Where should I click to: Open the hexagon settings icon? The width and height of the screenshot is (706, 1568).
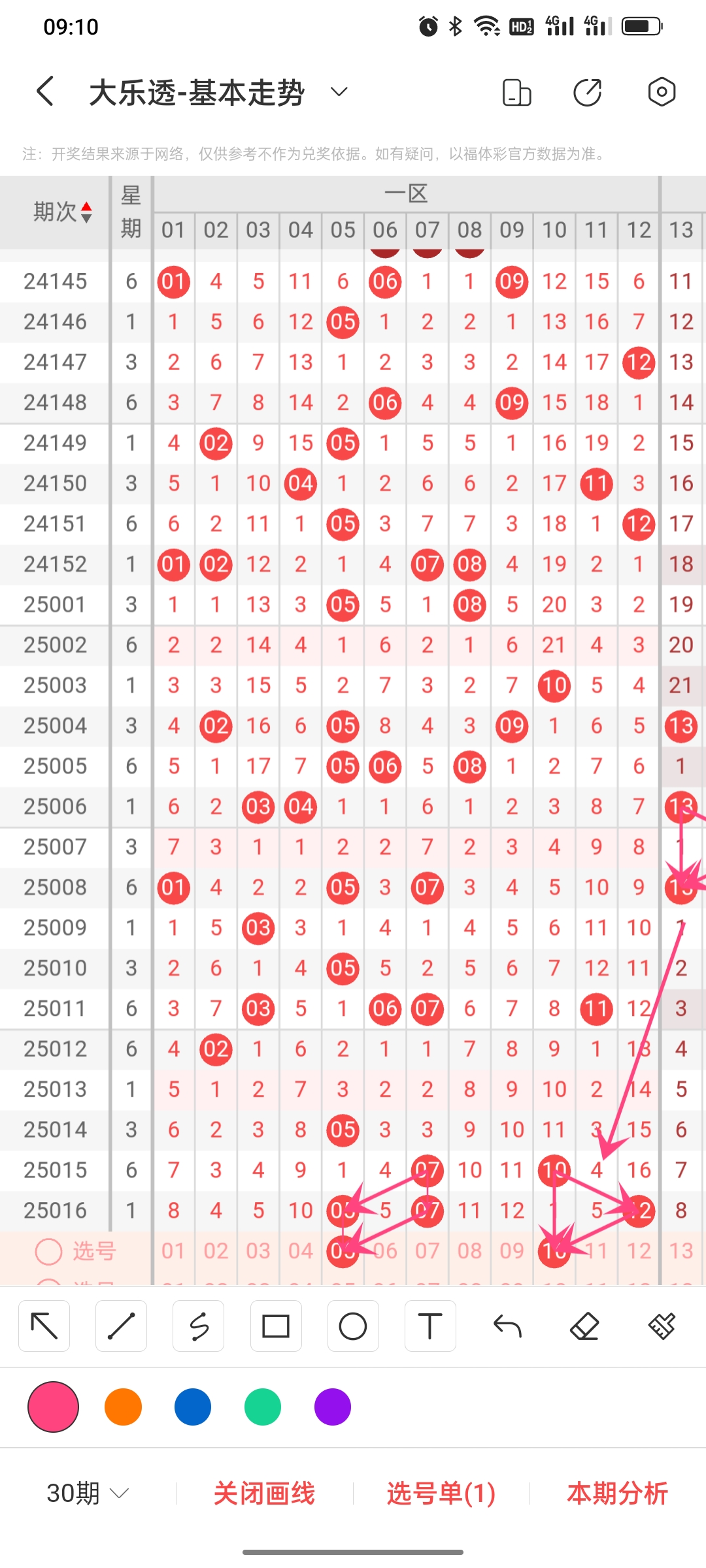pyautogui.click(x=662, y=91)
